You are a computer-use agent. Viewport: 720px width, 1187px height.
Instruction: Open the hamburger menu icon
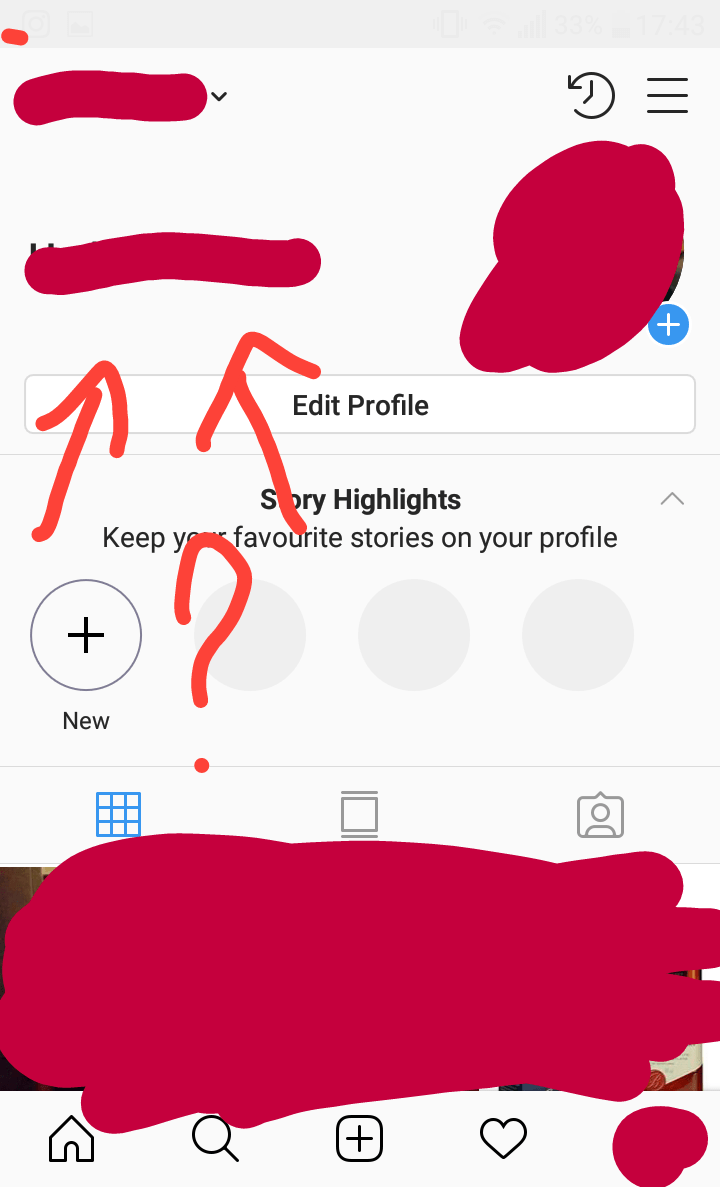pos(667,95)
